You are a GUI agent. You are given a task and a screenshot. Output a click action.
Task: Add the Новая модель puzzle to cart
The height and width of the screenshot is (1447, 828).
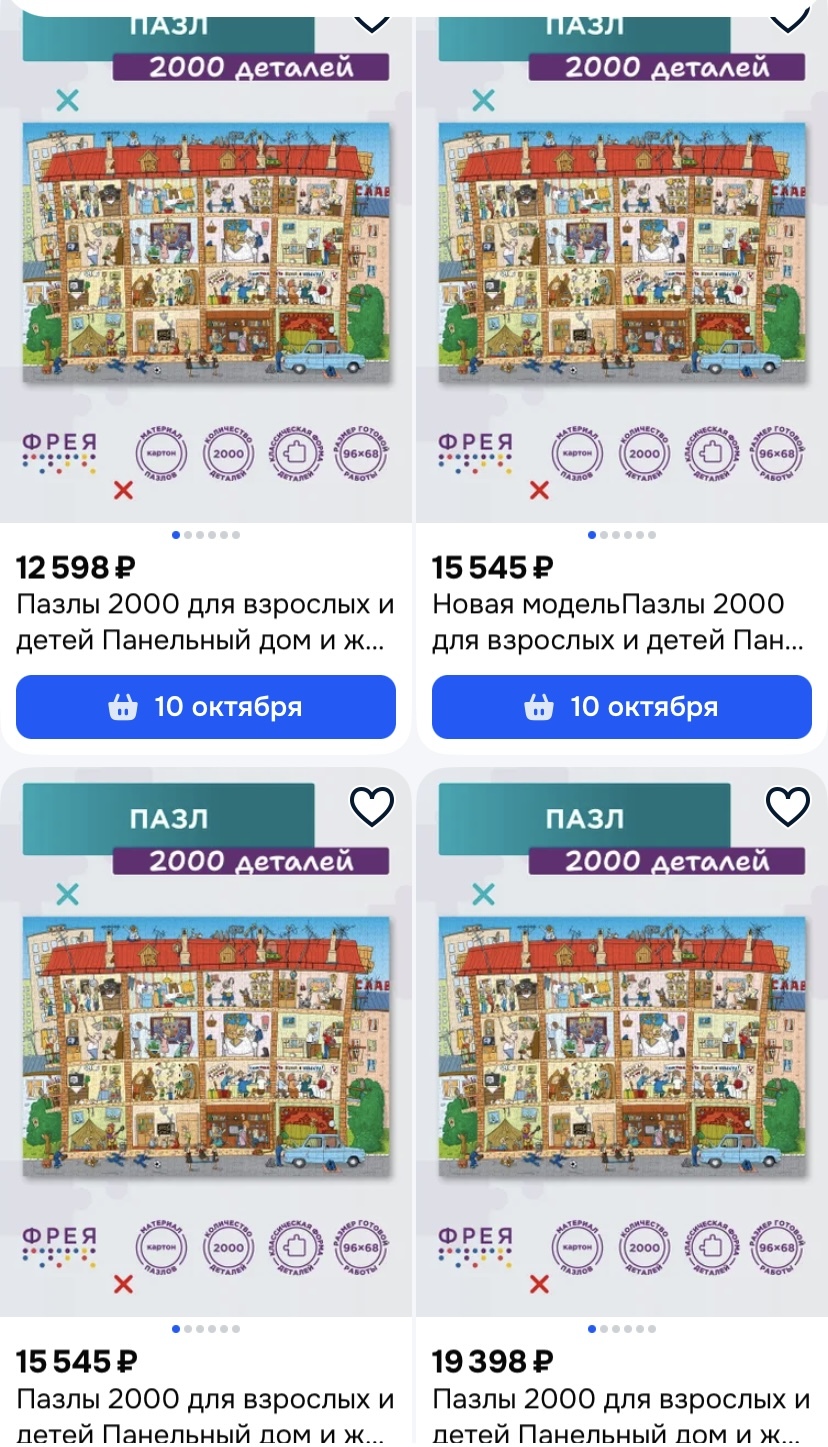621,707
